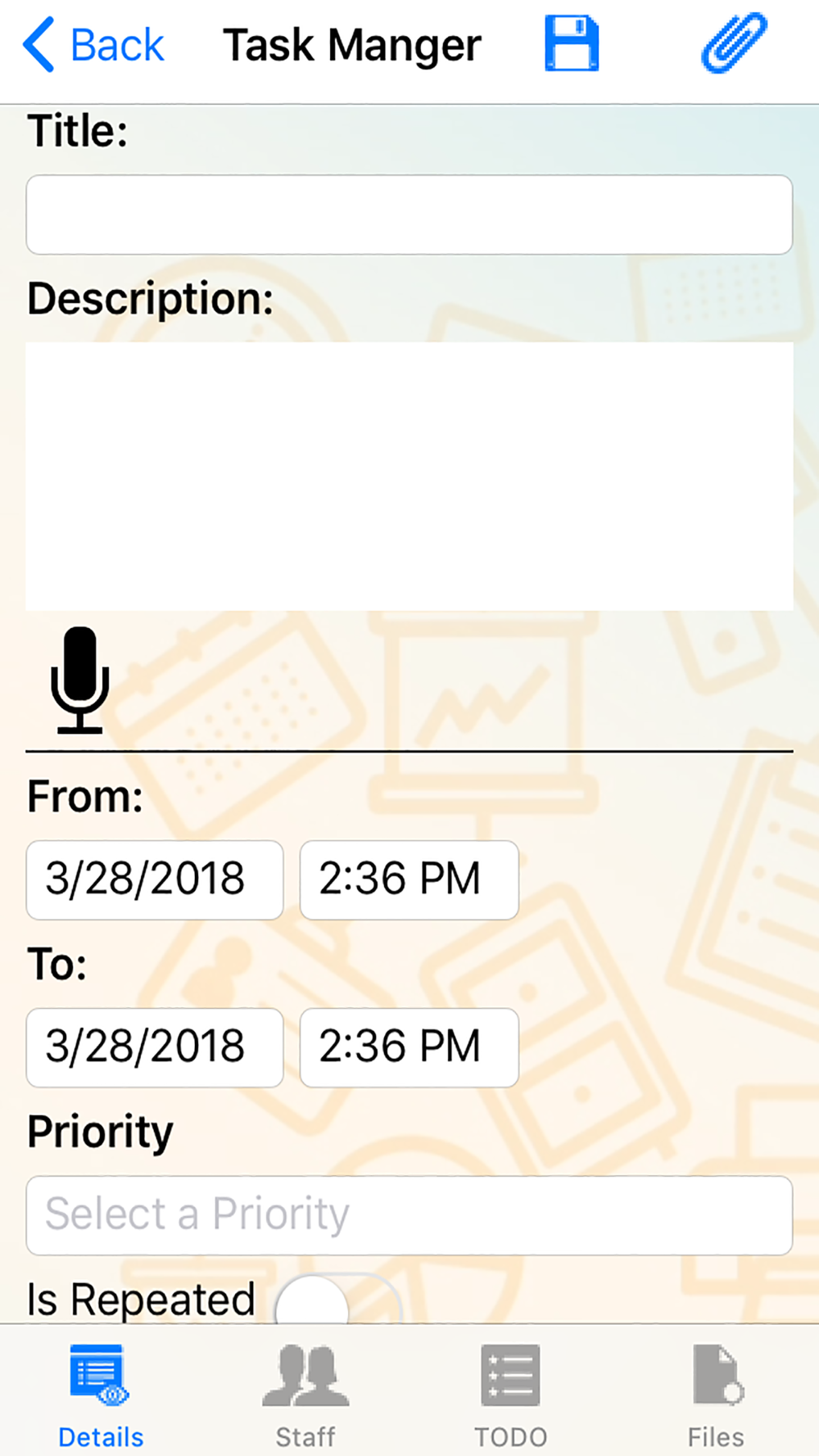Tap the Description text area
819x1456 pixels.
click(409, 477)
